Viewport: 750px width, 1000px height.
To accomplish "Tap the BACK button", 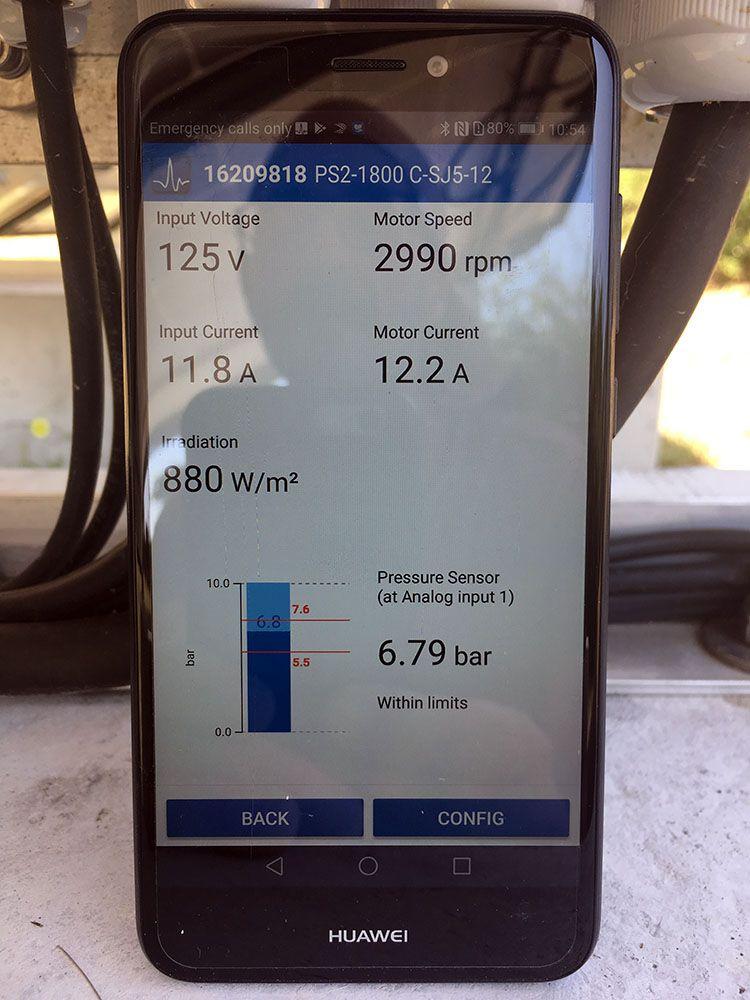I will coord(265,818).
